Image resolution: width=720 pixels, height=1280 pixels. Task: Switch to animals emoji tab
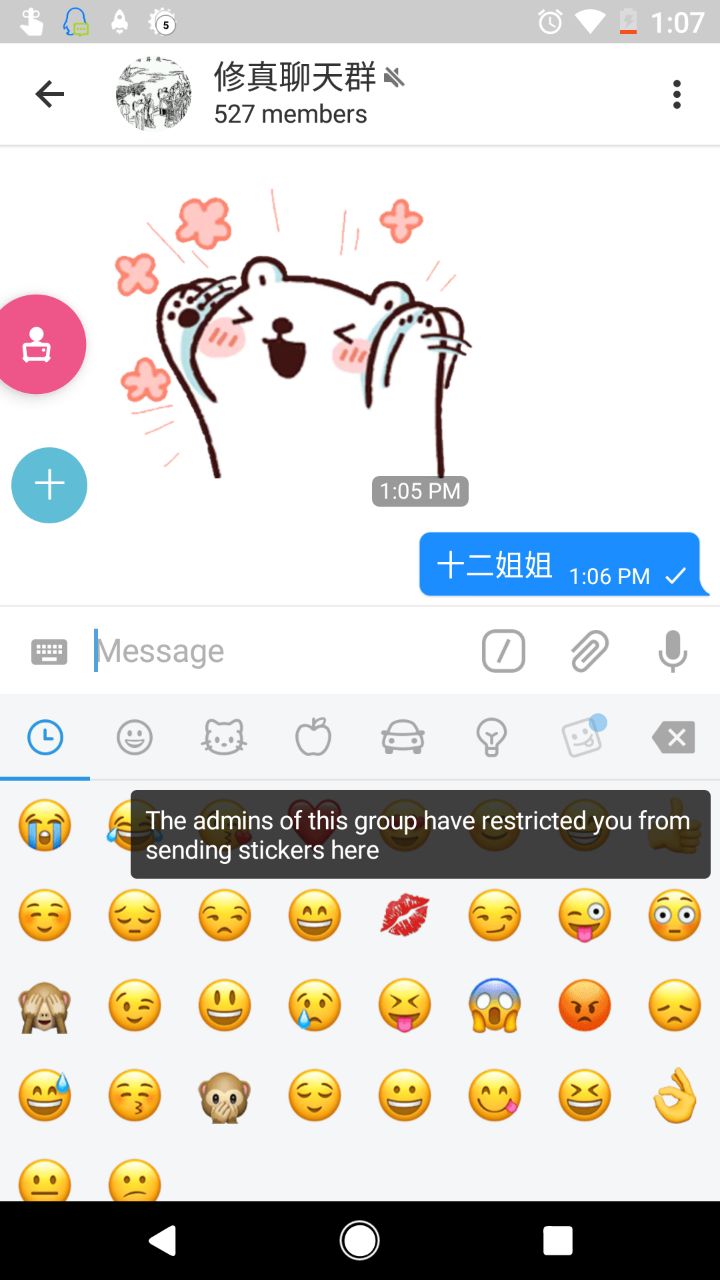point(224,738)
